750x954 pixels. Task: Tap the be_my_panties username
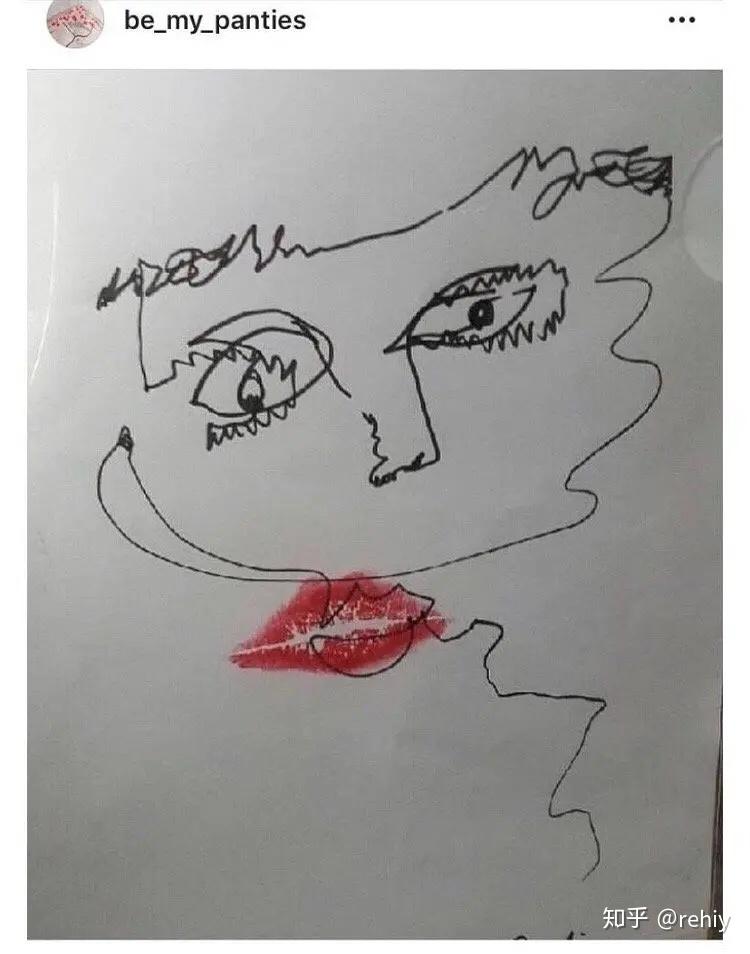point(214,20)
